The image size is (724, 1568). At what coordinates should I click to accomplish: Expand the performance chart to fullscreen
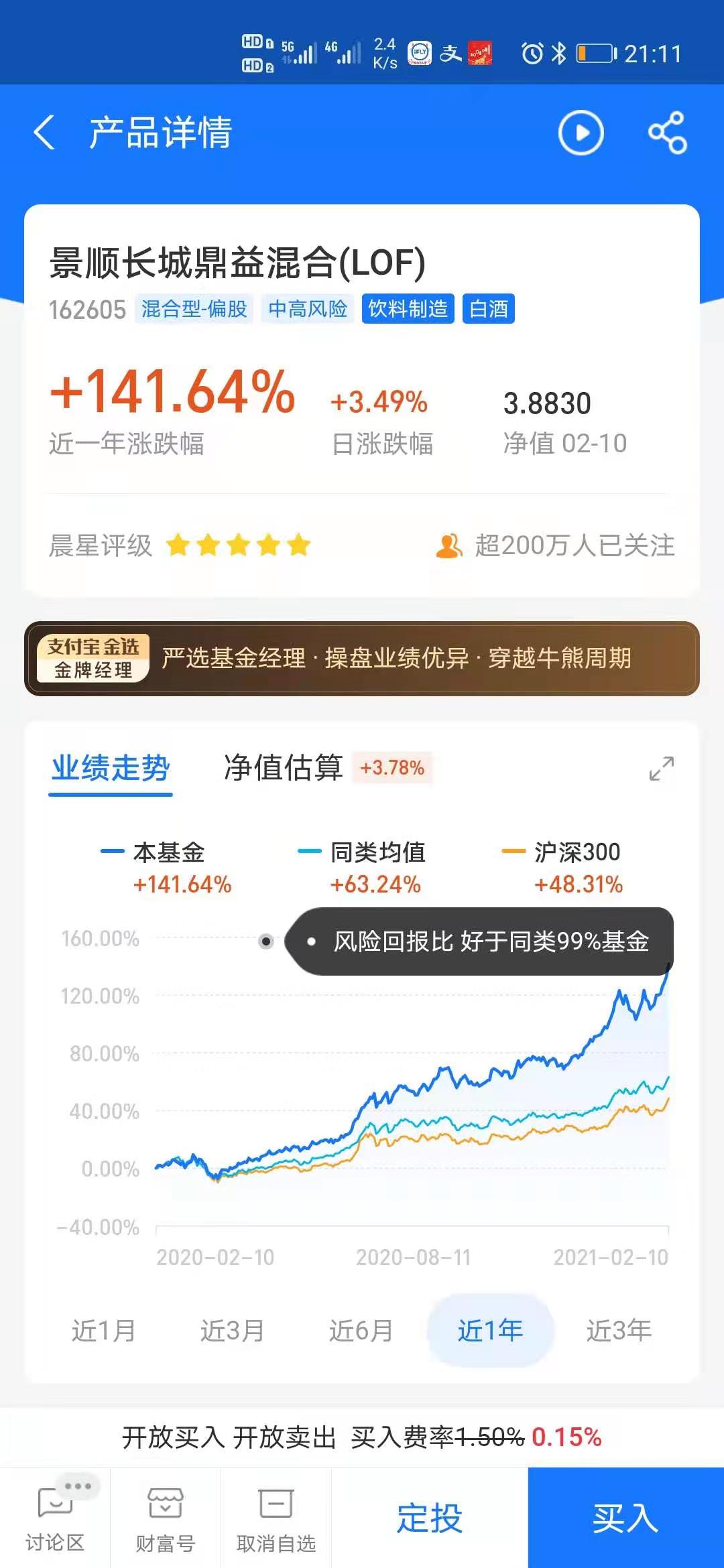(x=661, y=769)
